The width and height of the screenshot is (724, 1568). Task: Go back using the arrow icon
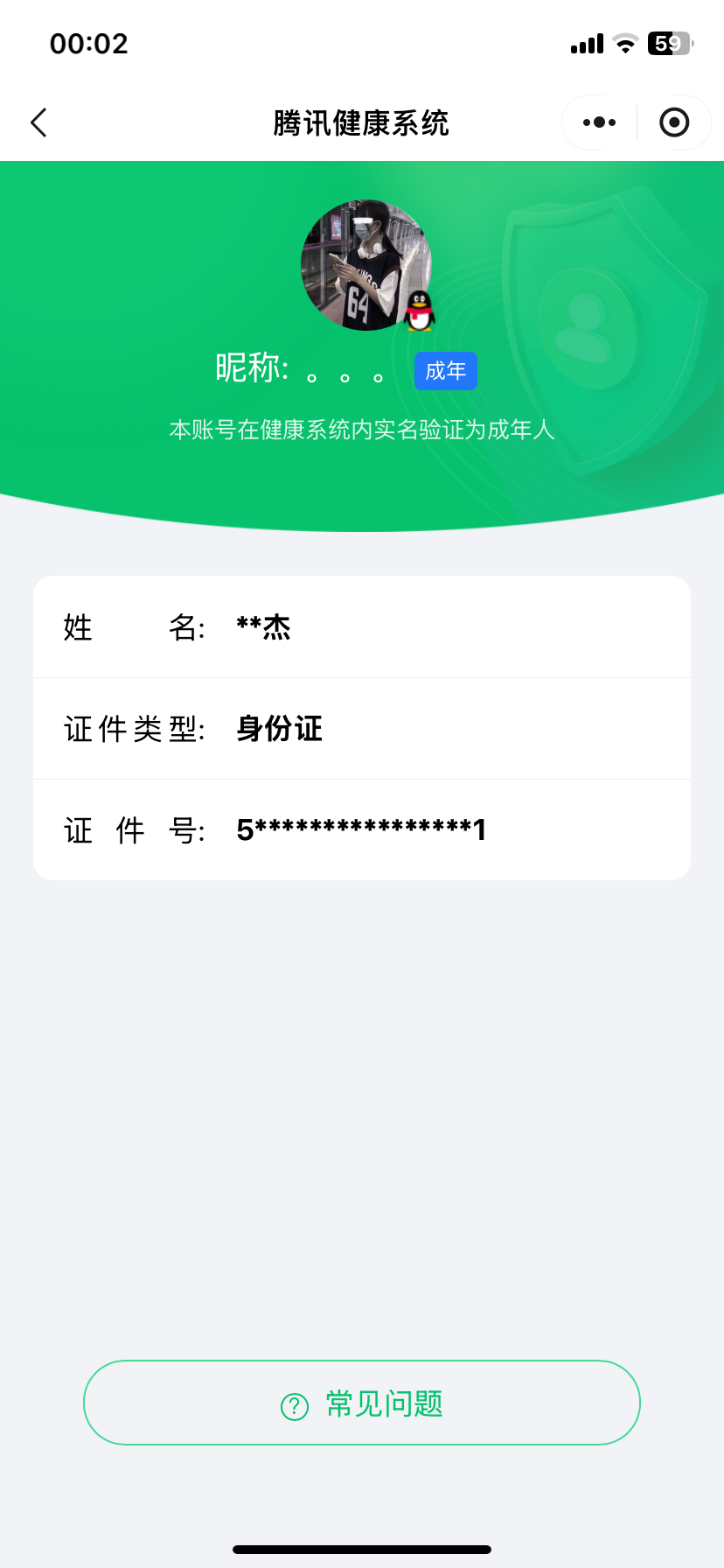pyautogui.click(x=38, y=122)
